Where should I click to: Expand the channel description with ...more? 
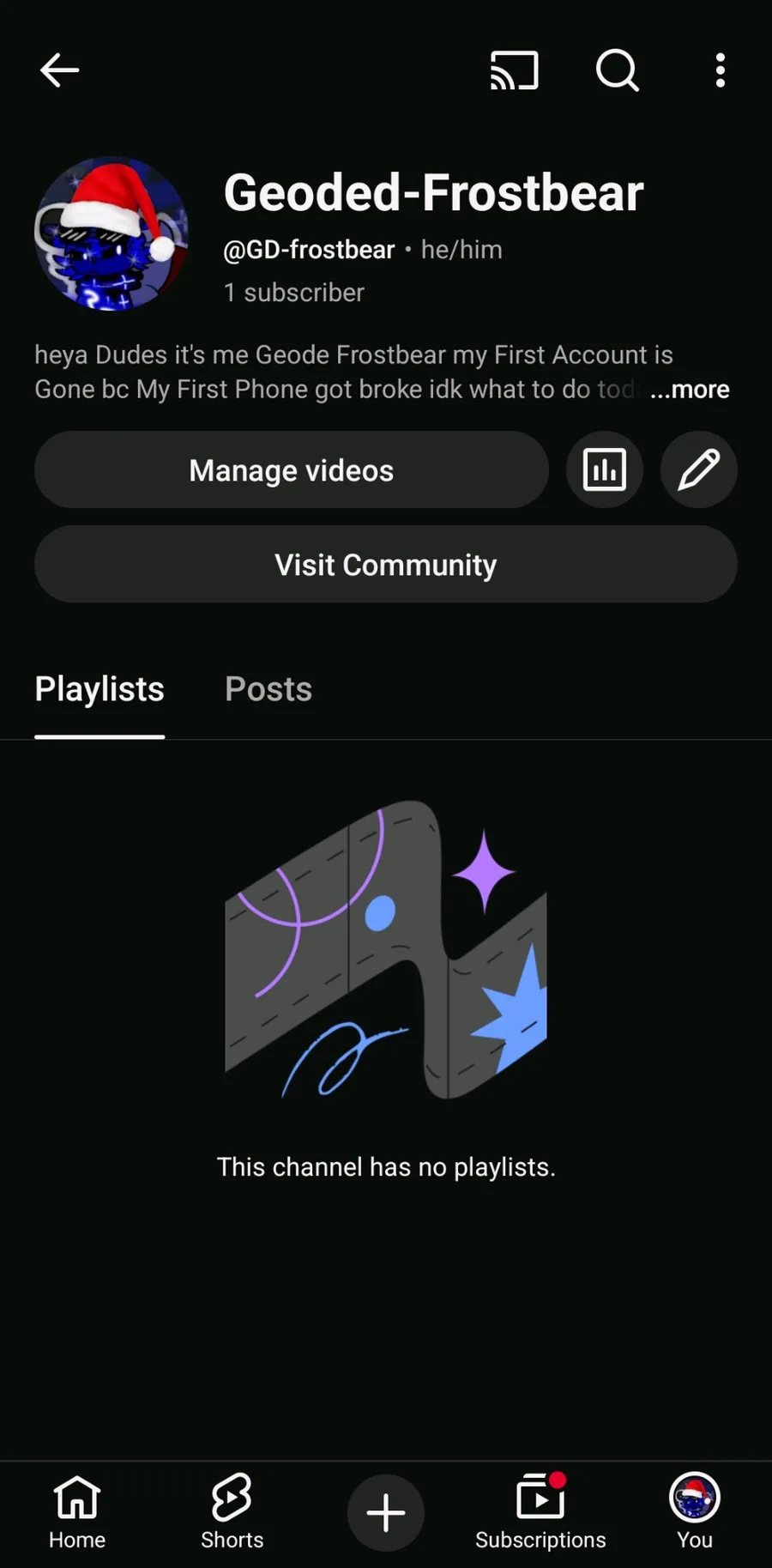point(690,390)
